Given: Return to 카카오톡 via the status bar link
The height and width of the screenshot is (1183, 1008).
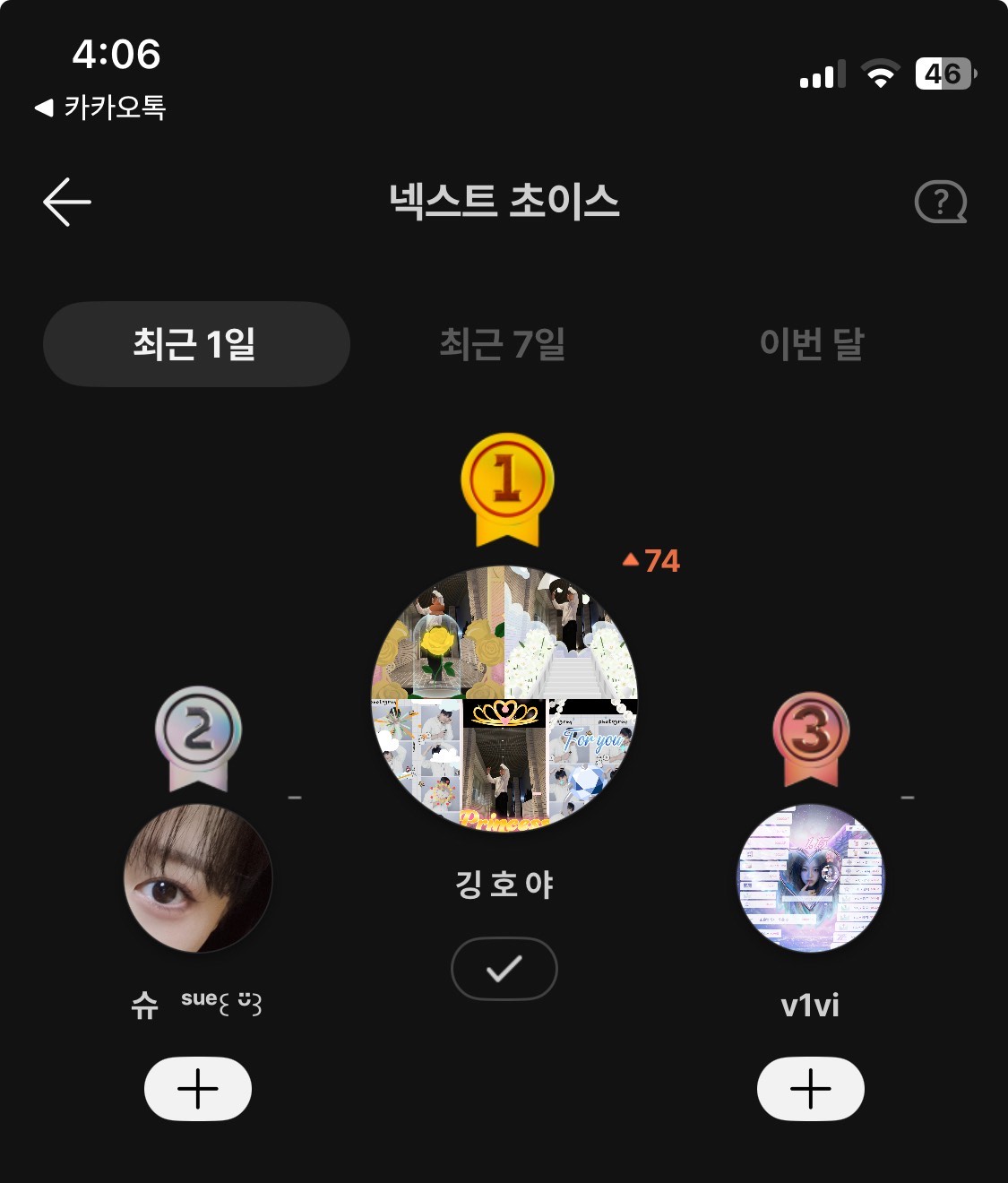Looking at the screenshot, I should click(100, 108).
